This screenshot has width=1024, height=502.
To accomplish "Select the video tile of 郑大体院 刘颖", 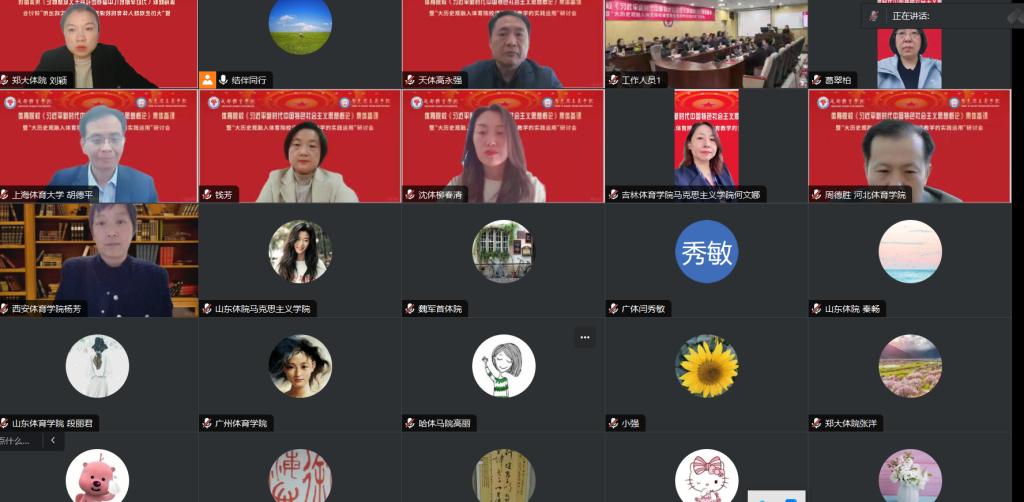I will tap(98, 45).
